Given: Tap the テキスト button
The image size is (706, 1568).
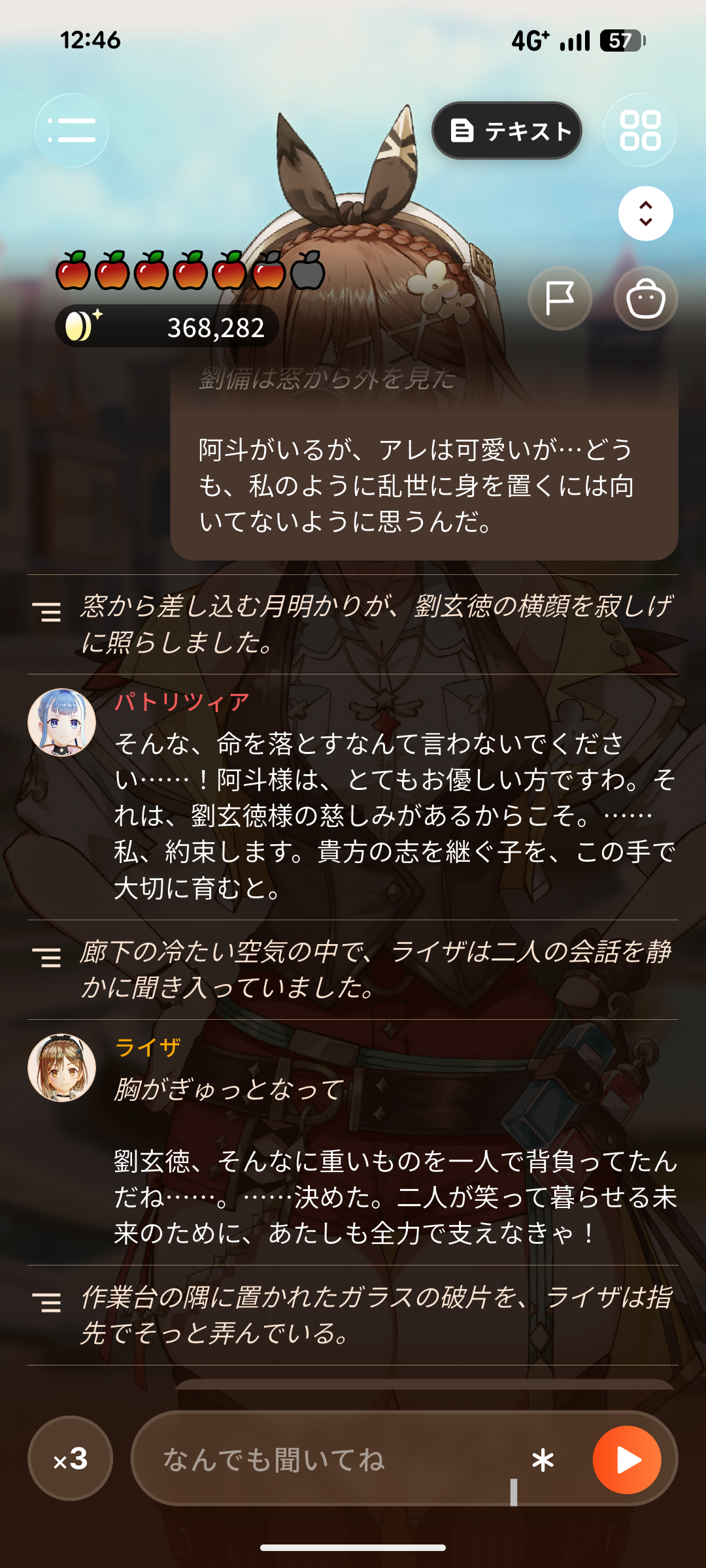Looking at the screenshot, I should 507,131.
